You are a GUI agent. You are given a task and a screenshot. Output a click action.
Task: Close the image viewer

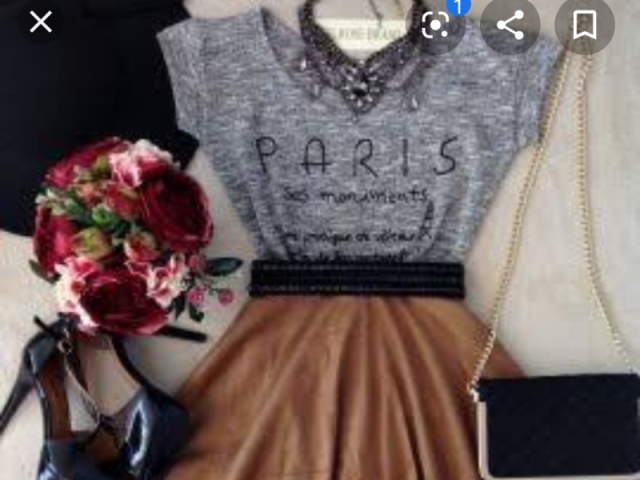(x=41, y=22)
